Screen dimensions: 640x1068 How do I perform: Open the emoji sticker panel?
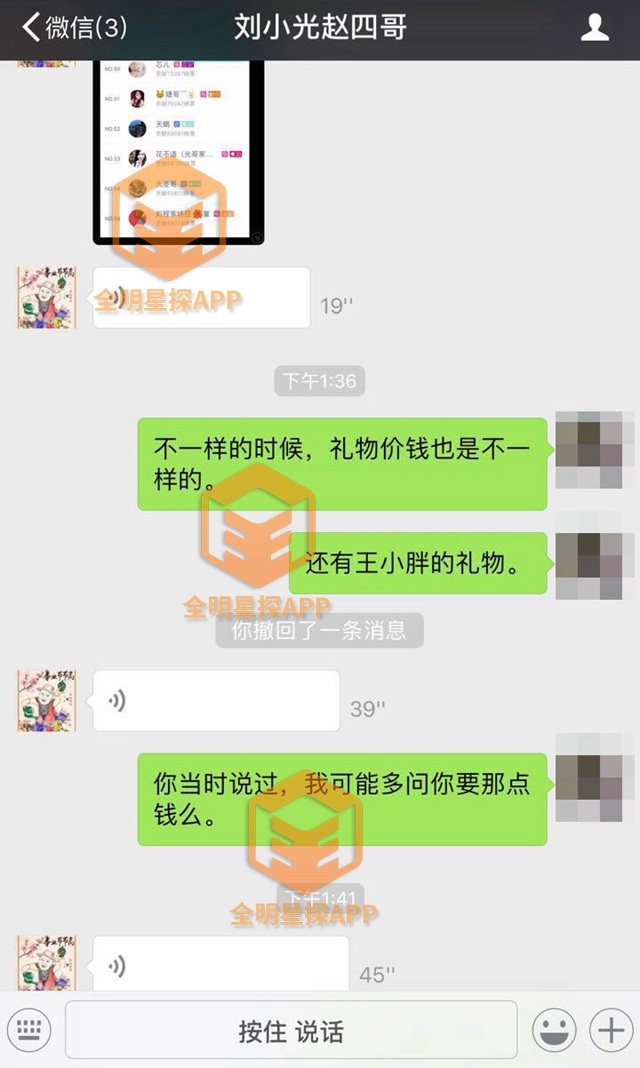click(x=553, y=1030)
